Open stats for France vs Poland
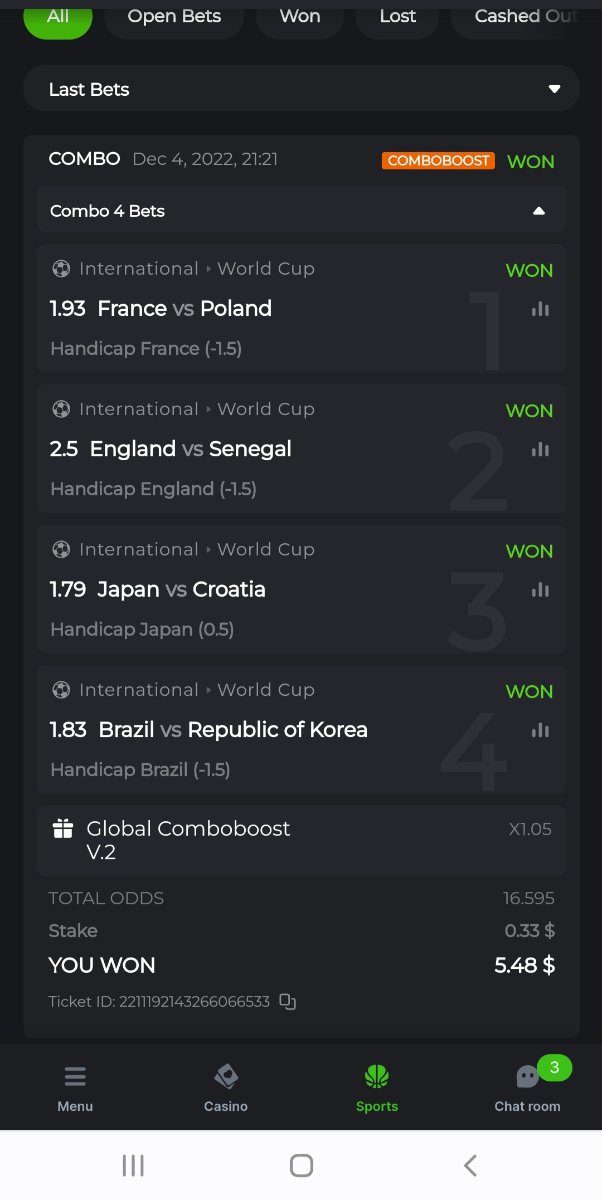Screen dimensions: 602x1200 coord(541,309)
